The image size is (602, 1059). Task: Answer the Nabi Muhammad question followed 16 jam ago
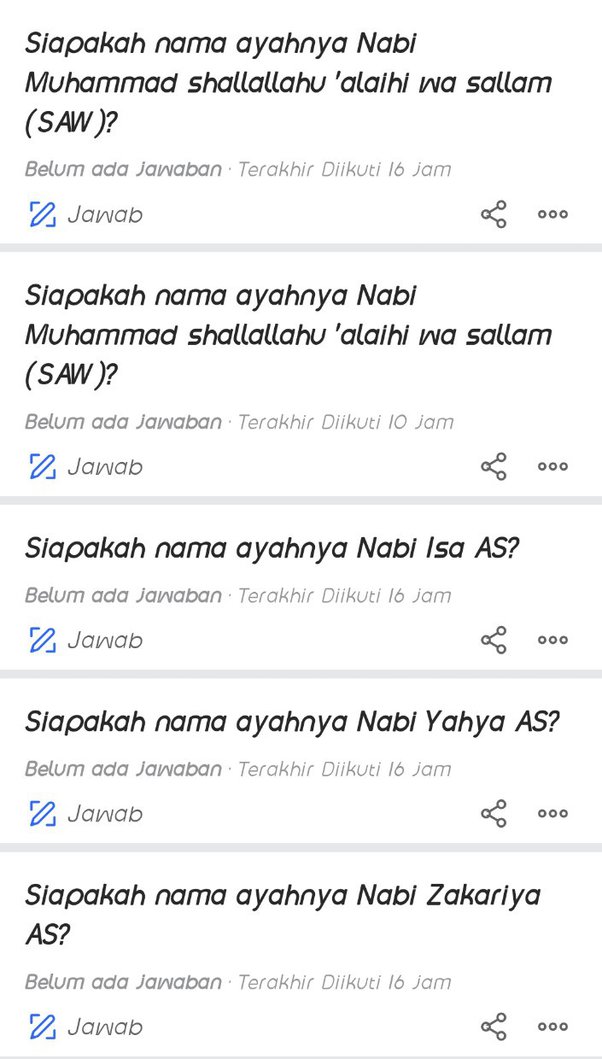point(86,214)
